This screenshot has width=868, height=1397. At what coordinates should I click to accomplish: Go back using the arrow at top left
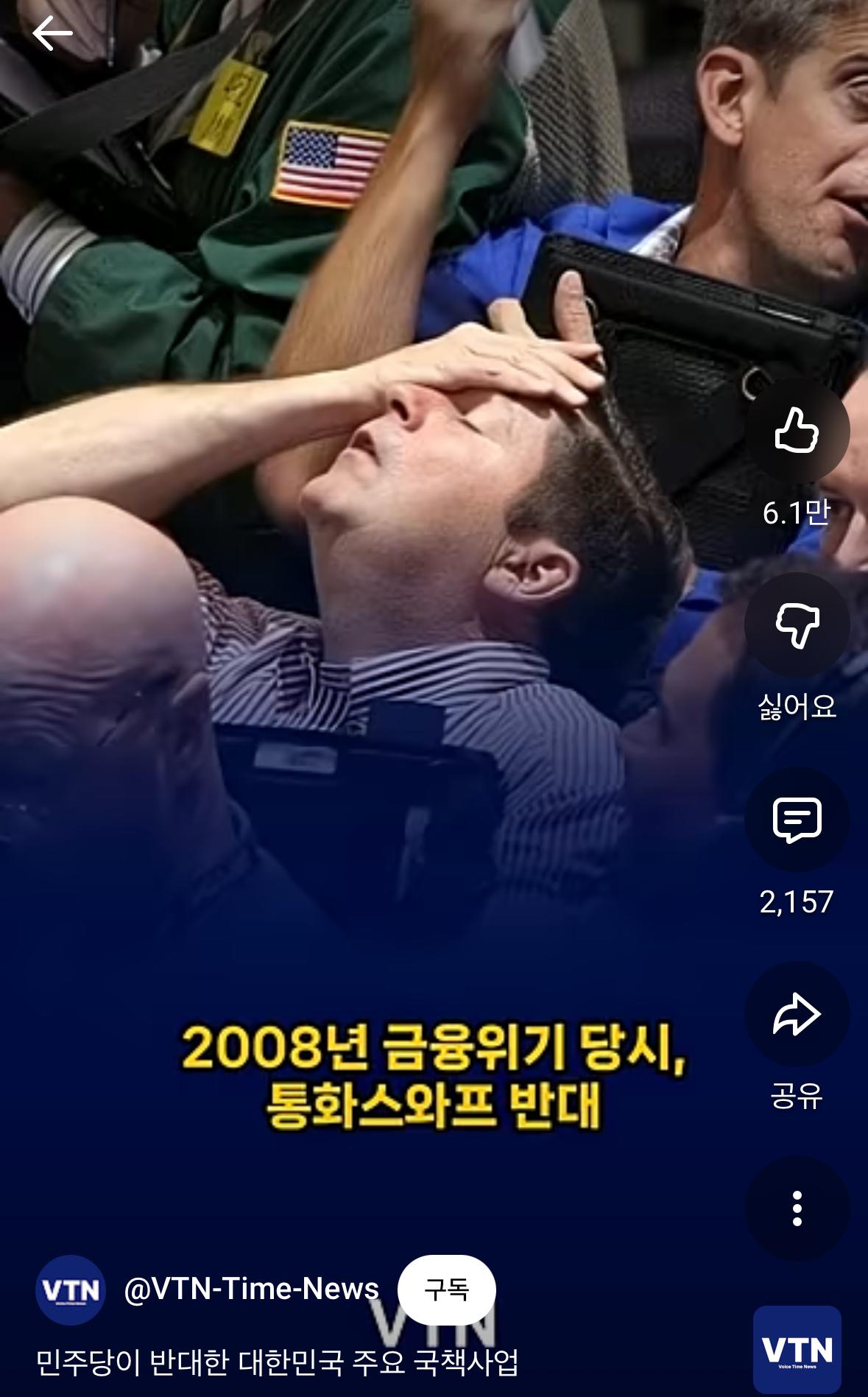point(52,32)
